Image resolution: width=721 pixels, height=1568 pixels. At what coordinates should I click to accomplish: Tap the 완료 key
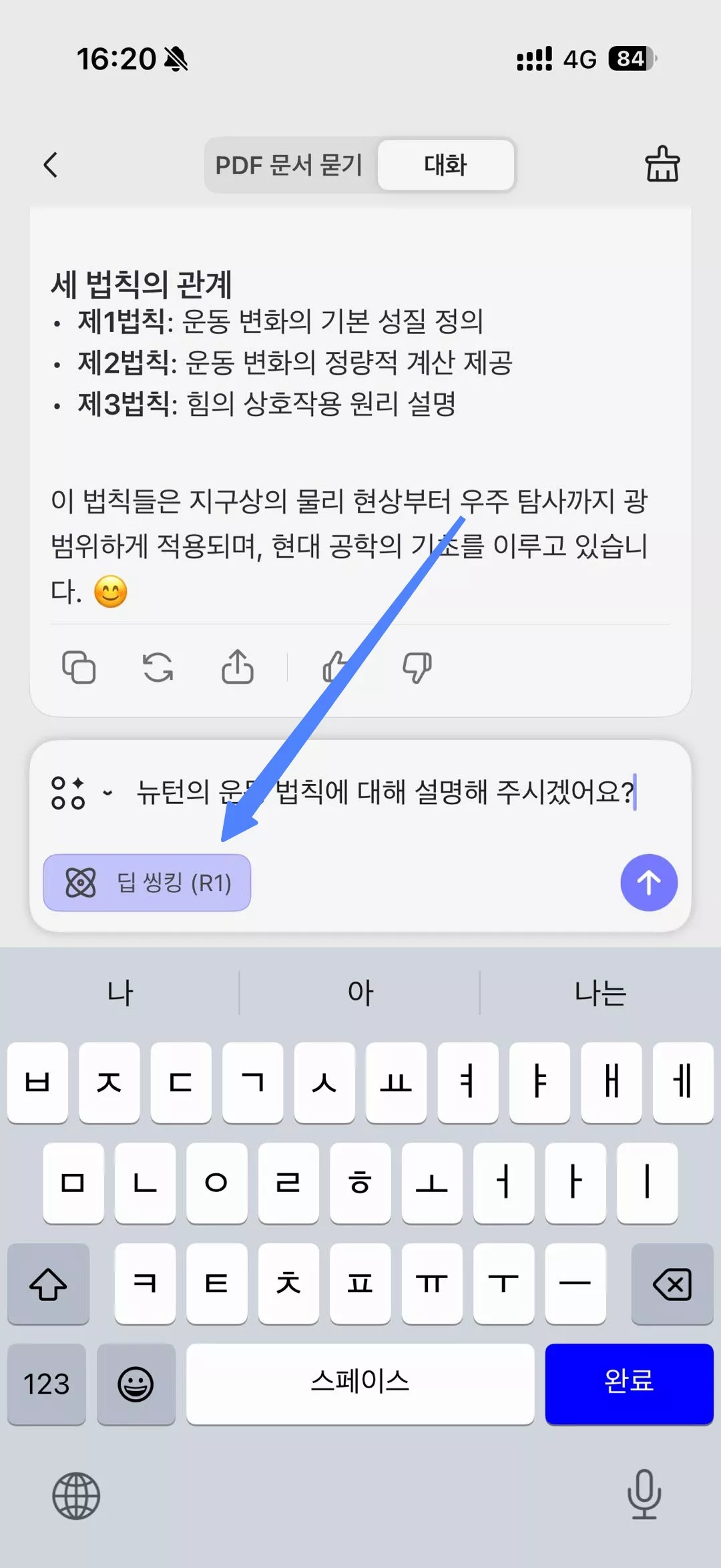point(630,1385)
